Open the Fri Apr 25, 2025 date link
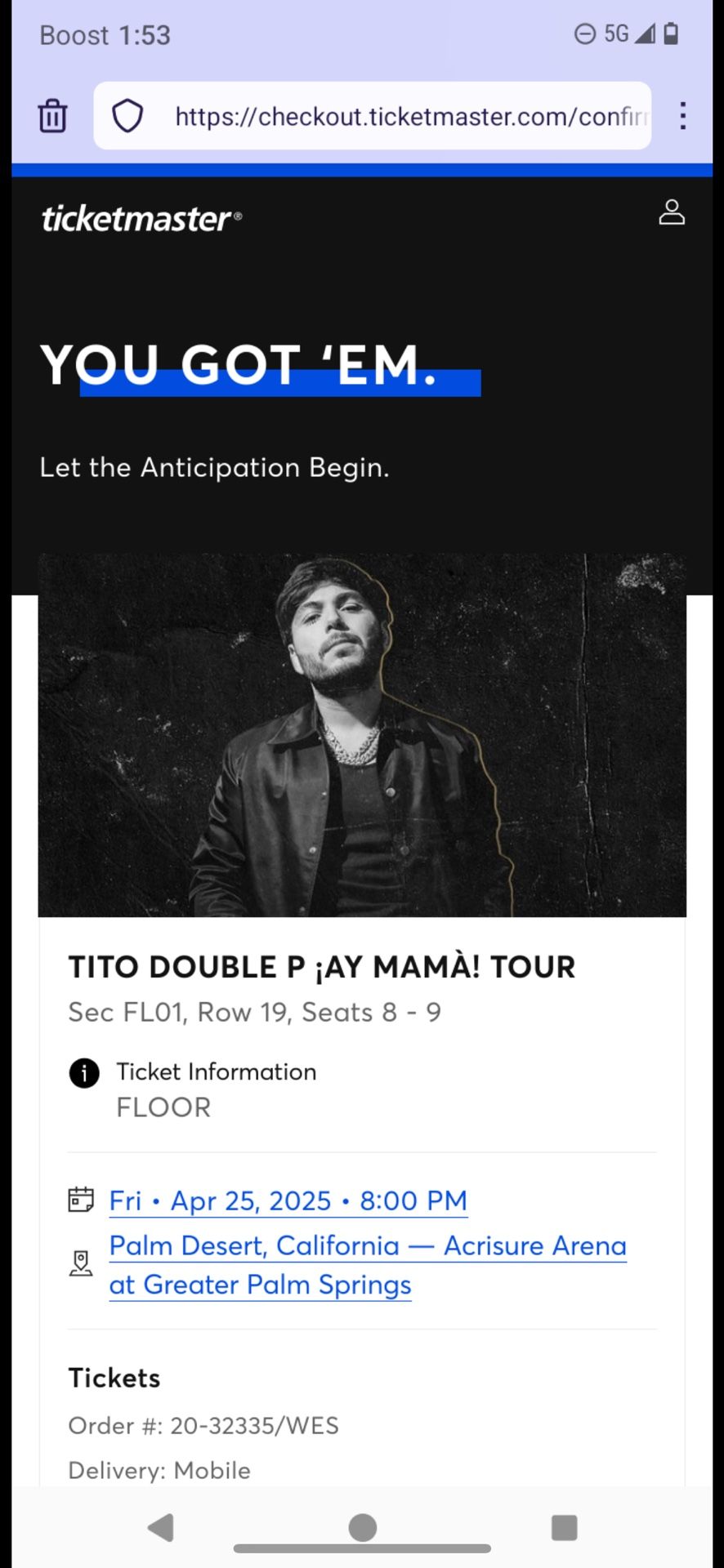 pyautogui.click(x=288, y=1200)
